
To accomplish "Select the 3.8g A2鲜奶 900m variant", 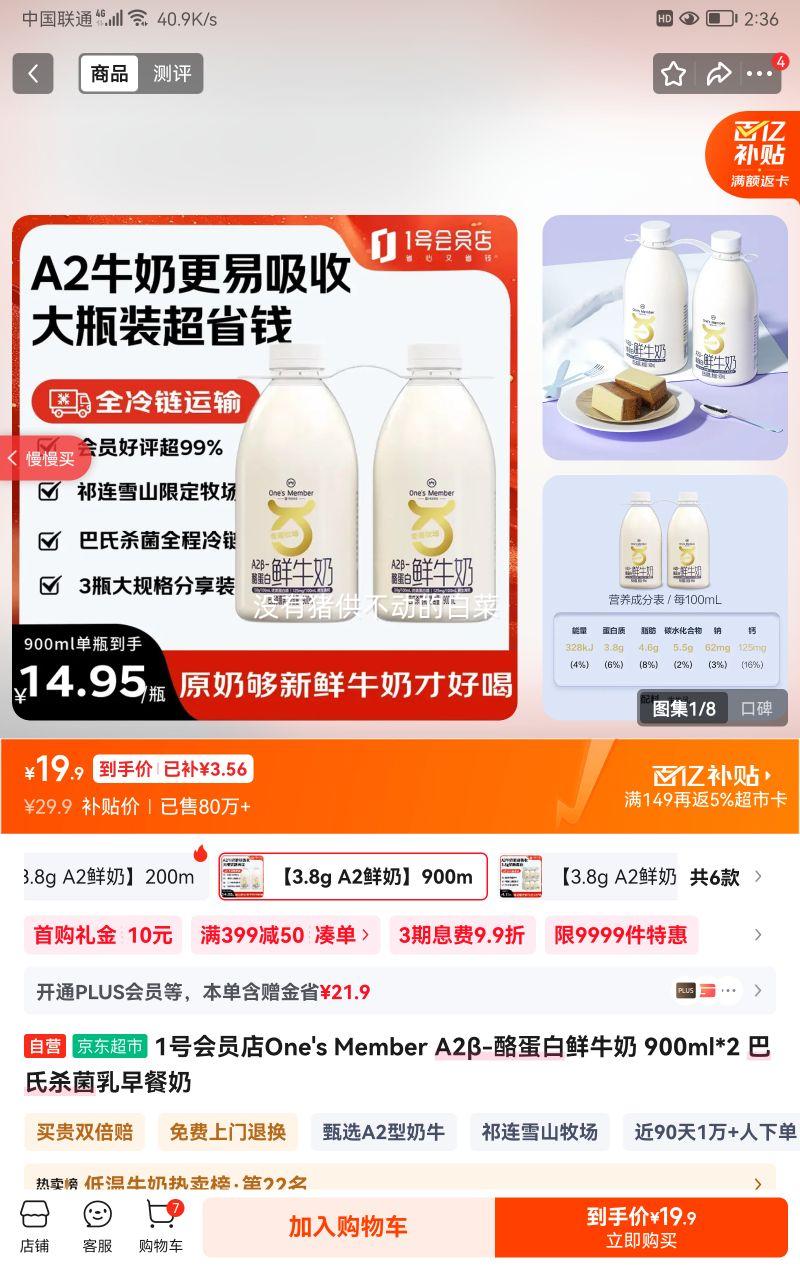I will [362, 876].
